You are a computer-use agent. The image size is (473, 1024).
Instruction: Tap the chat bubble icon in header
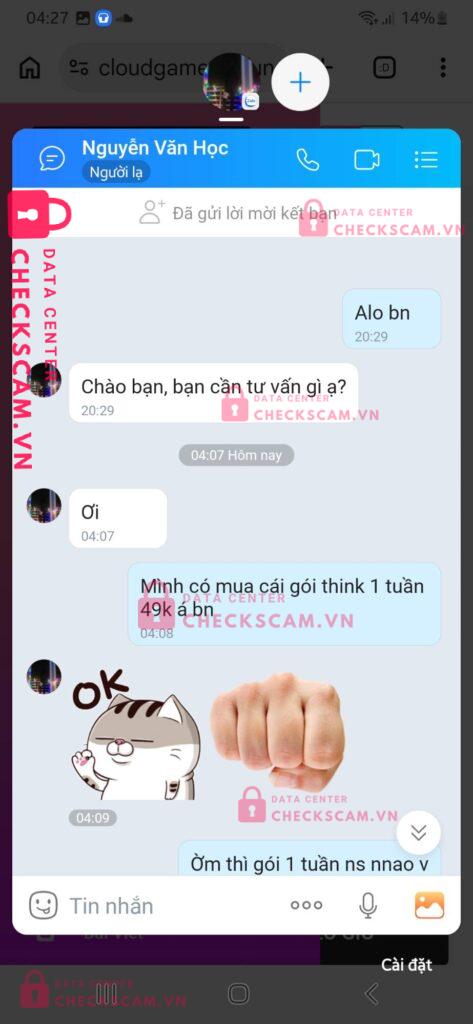pyautogui.click(x=52, y=158)
